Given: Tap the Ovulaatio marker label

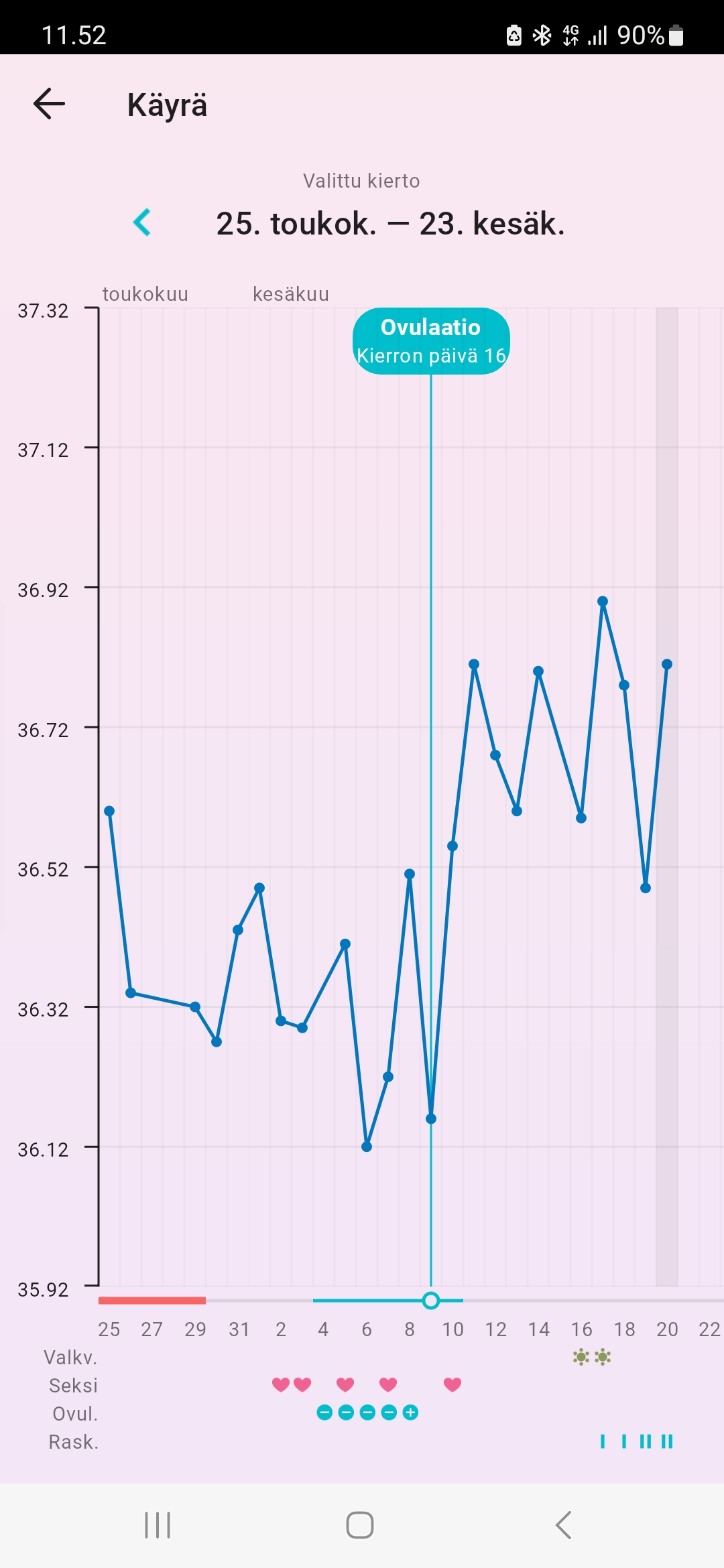Looking at the screenshot, I should [x=431, y=341].
